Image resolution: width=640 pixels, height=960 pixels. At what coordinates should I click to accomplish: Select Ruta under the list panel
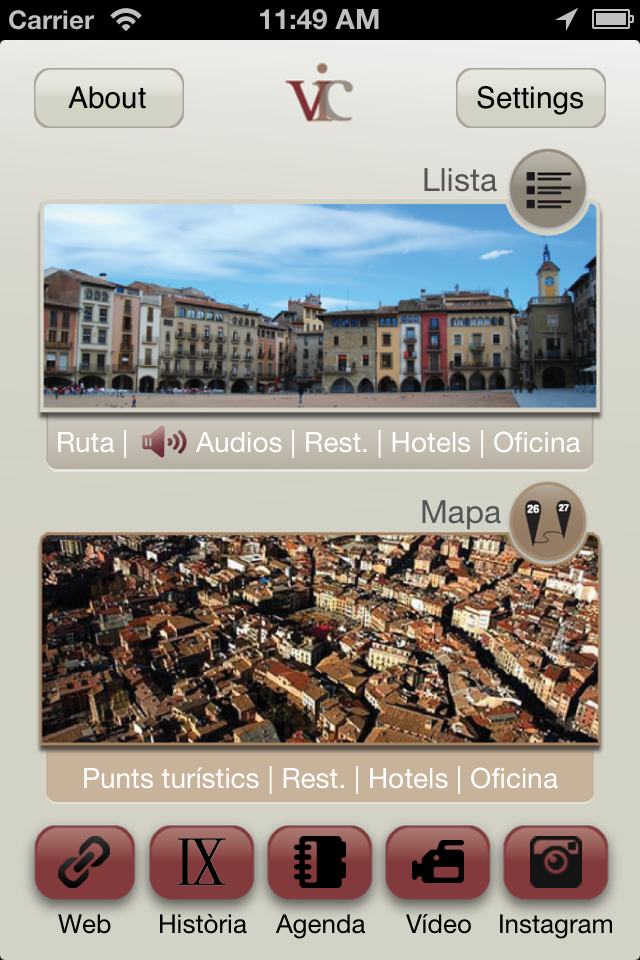point(85,443)
